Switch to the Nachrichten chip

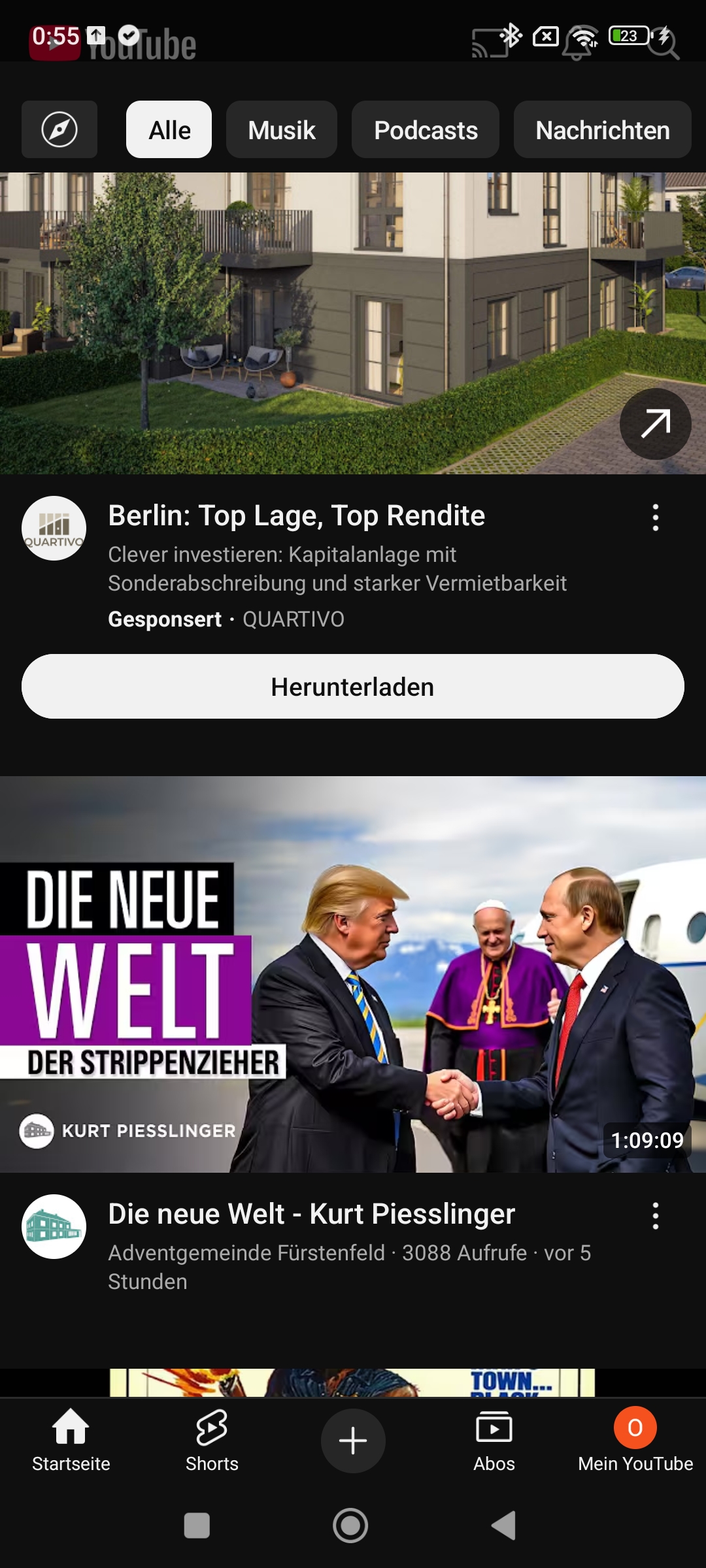tap(602, 129)
